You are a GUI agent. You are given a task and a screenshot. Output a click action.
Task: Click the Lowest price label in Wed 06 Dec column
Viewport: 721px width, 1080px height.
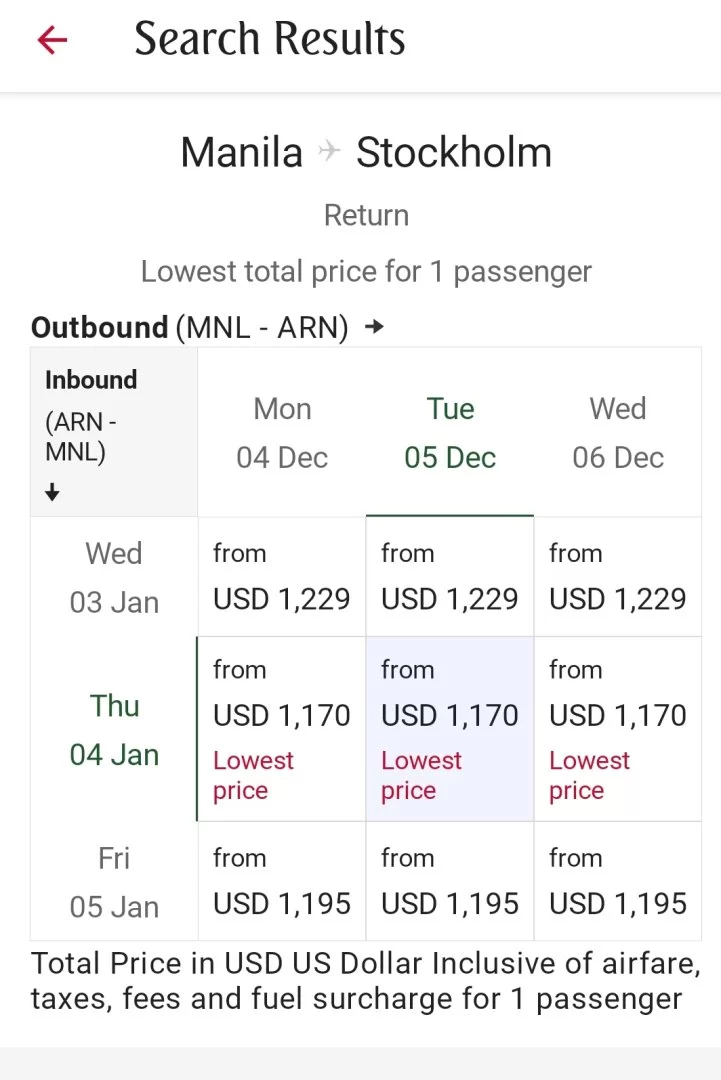pyautogui.click(x=589, y=775)
